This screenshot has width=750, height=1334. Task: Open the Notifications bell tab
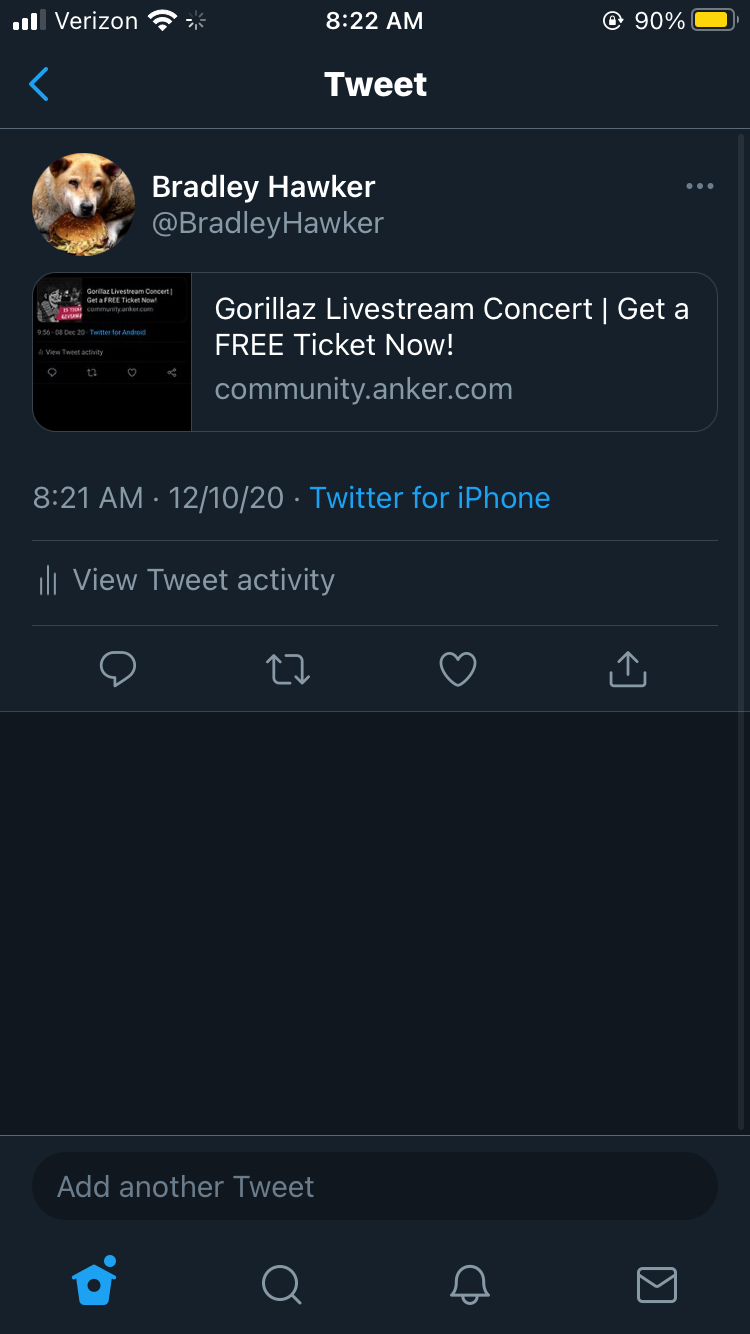click(x=469, y=1284)
